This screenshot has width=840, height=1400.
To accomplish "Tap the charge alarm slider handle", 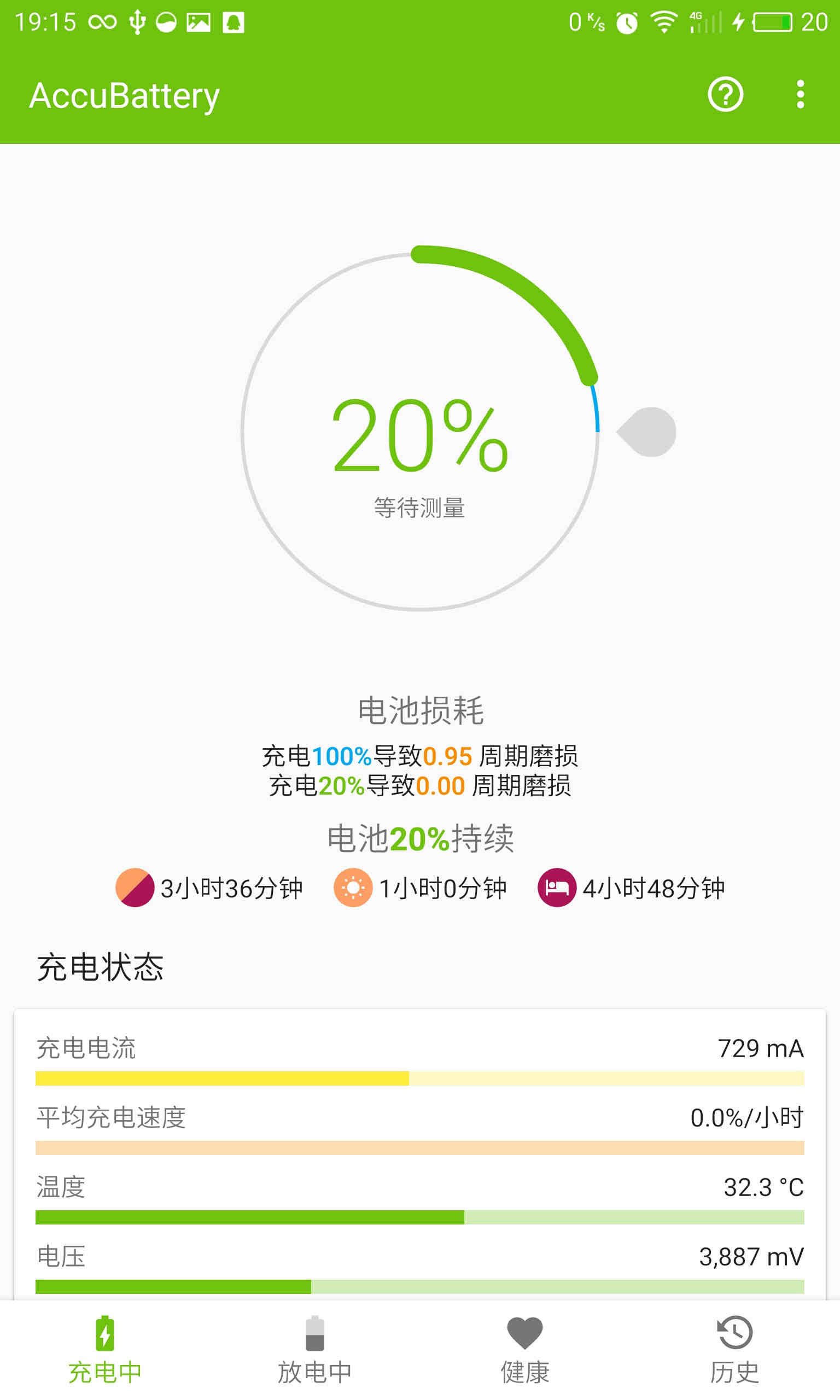I will [647, 432].
